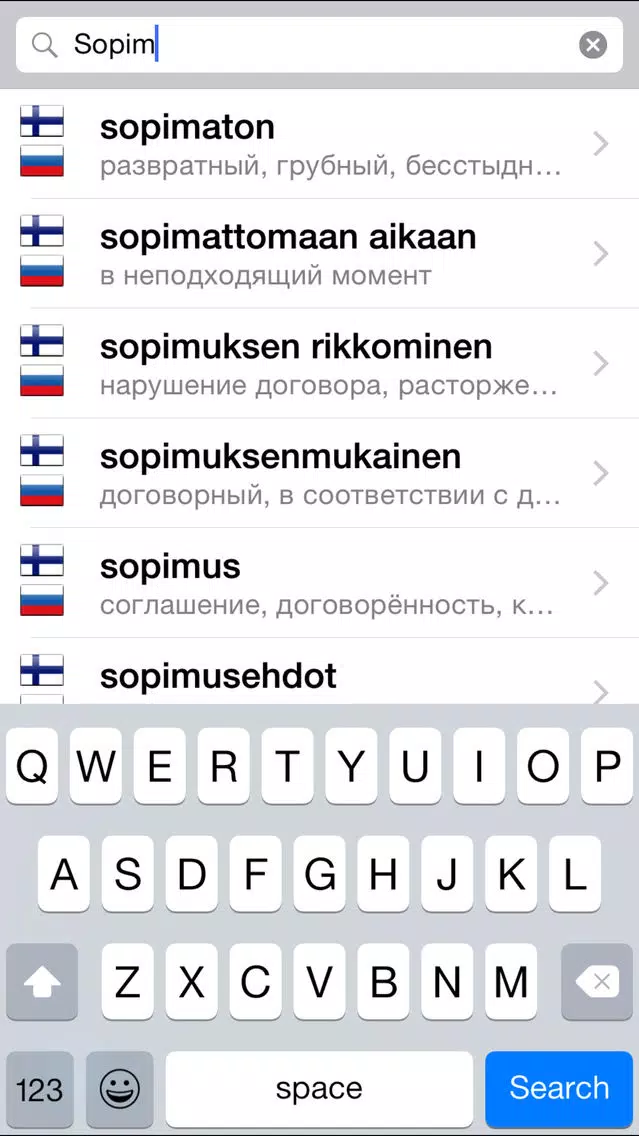Switch keyboard to numbers with 123 key
Screen dimensions: 639x1136
[40, 1088]
